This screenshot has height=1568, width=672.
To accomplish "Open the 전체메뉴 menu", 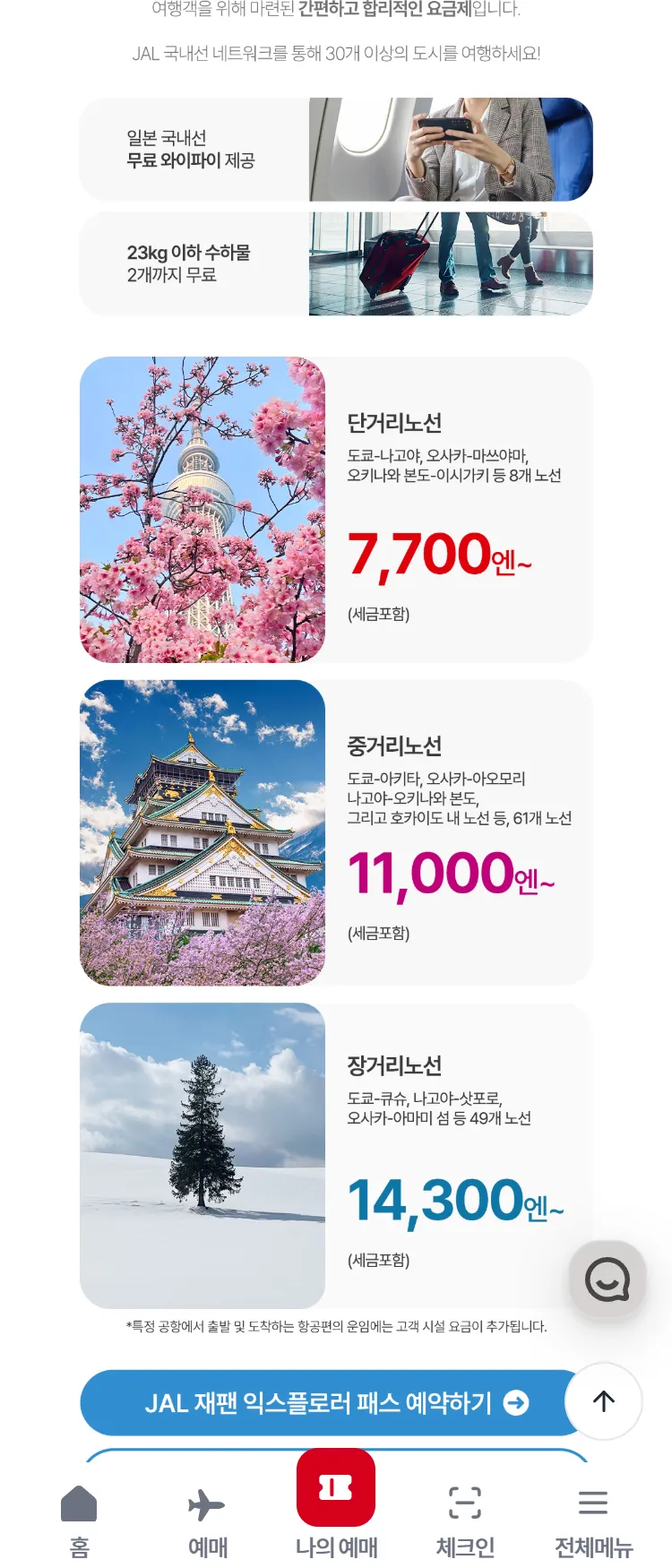I will 593,1520.
